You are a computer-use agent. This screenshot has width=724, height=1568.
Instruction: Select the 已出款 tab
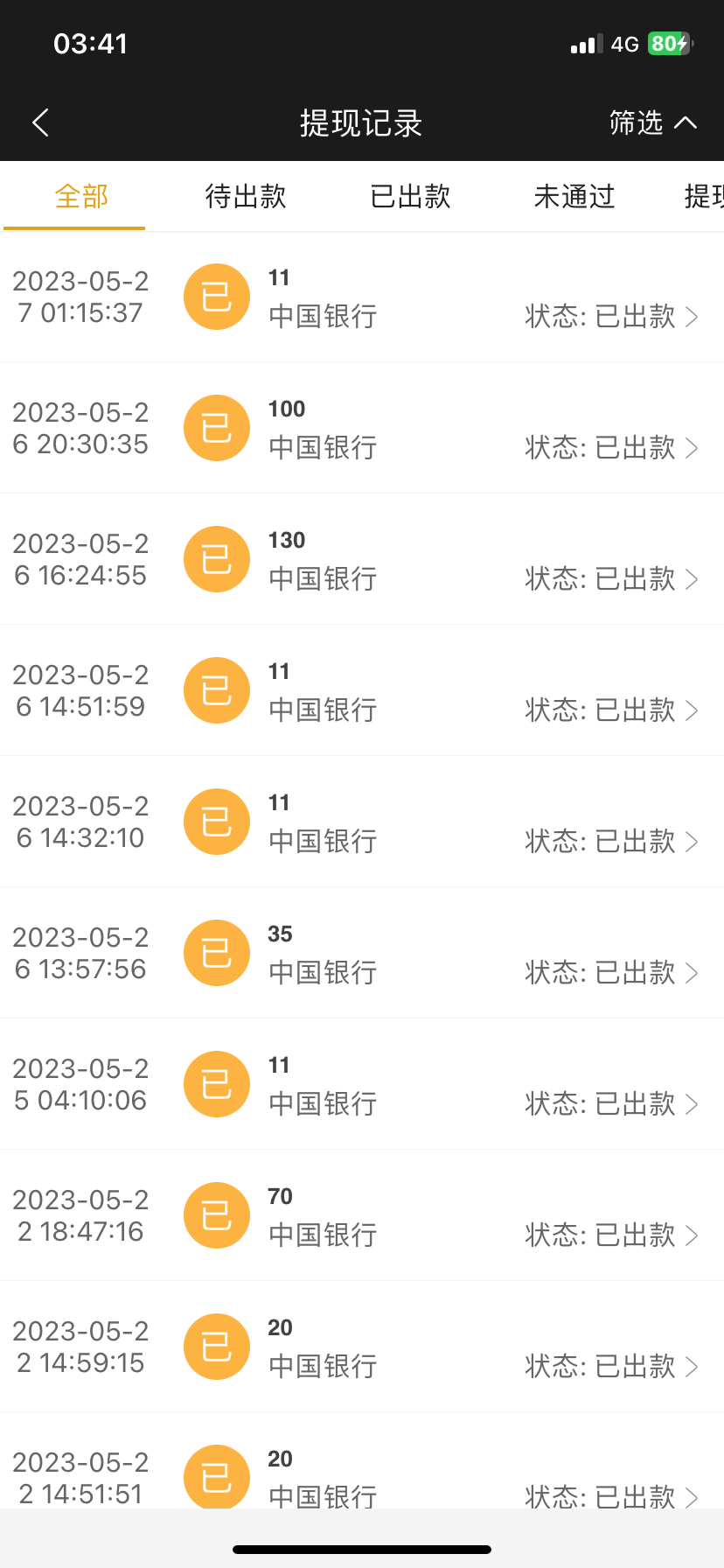click(x=409, y=198)
